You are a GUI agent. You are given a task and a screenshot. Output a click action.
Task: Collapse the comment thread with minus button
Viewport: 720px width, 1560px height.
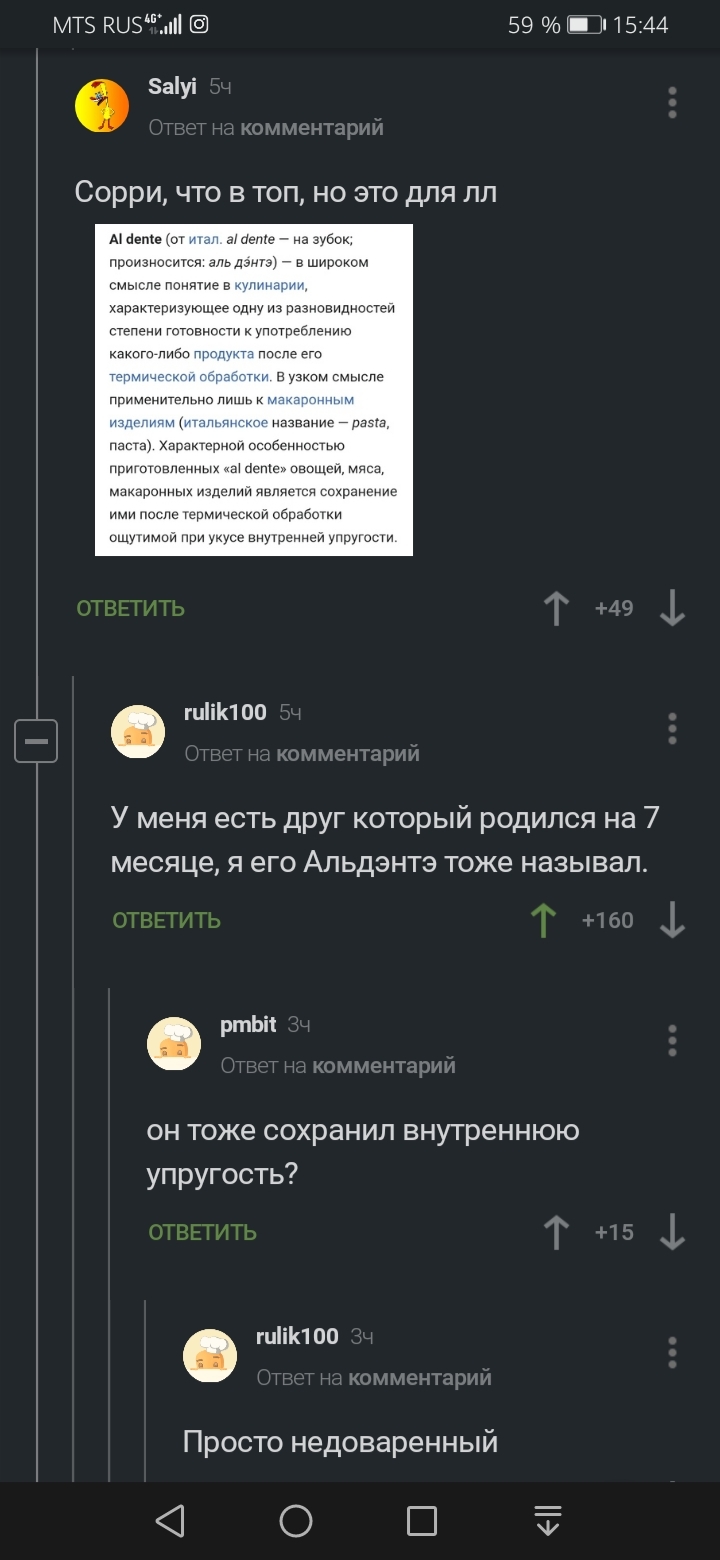(36, 742)
